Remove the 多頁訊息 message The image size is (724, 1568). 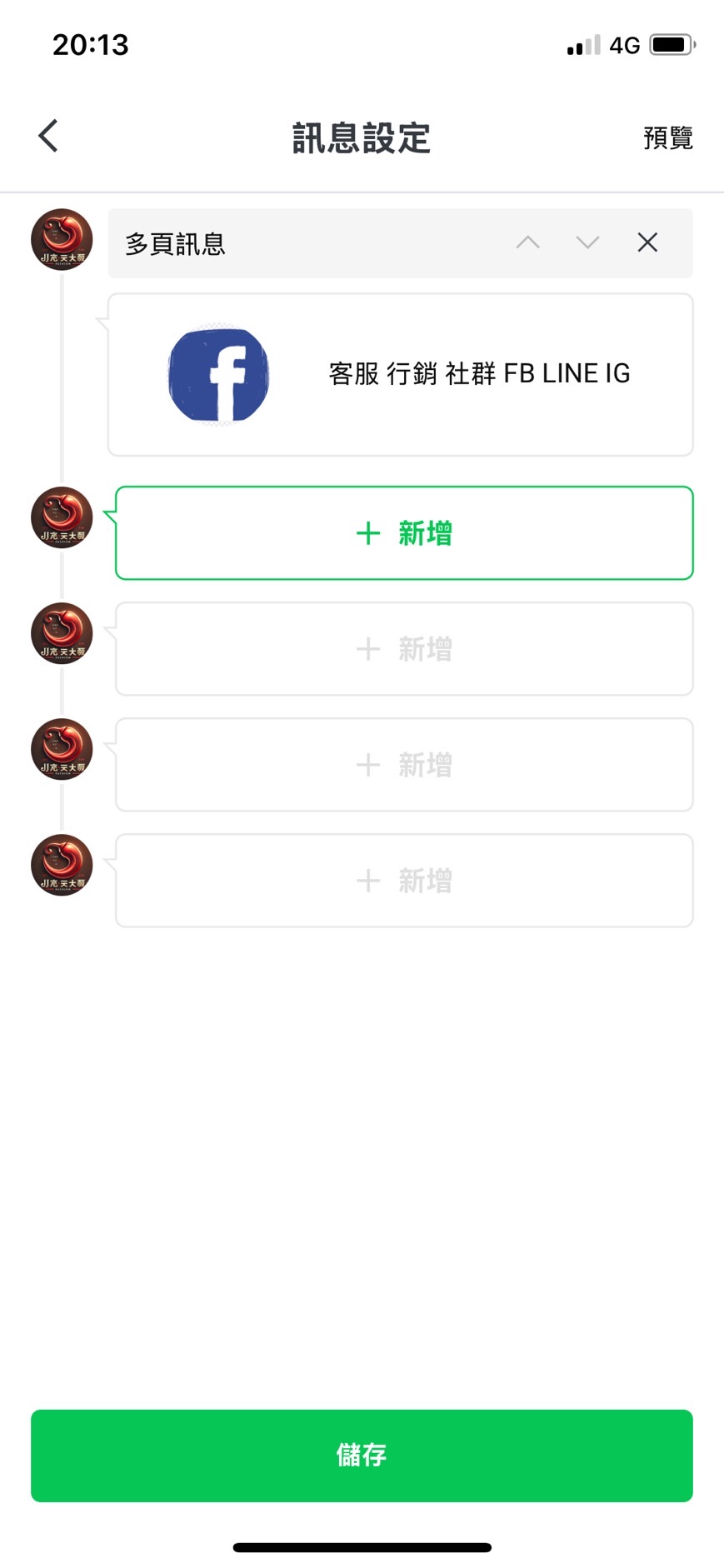coord(647,242)
